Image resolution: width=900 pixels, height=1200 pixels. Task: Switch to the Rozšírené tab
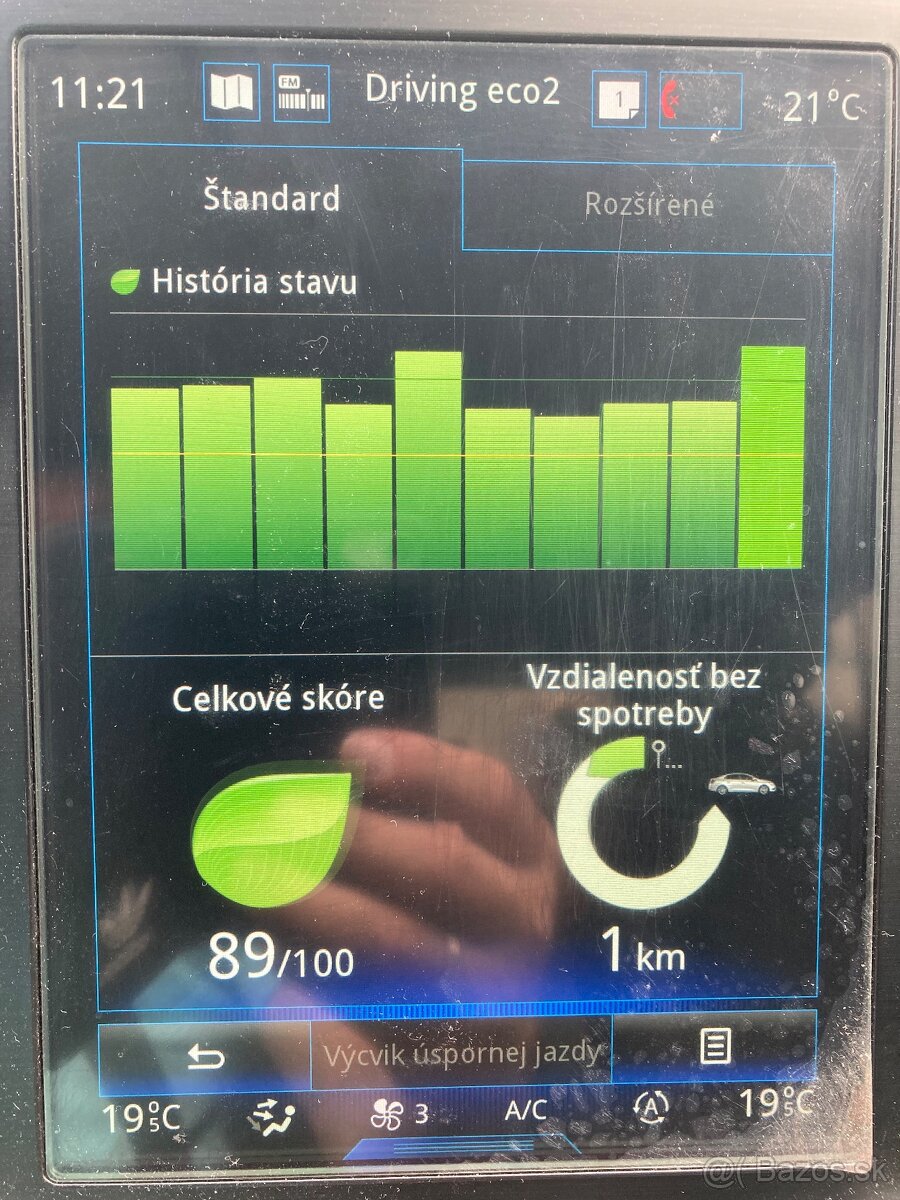point(649,205)
